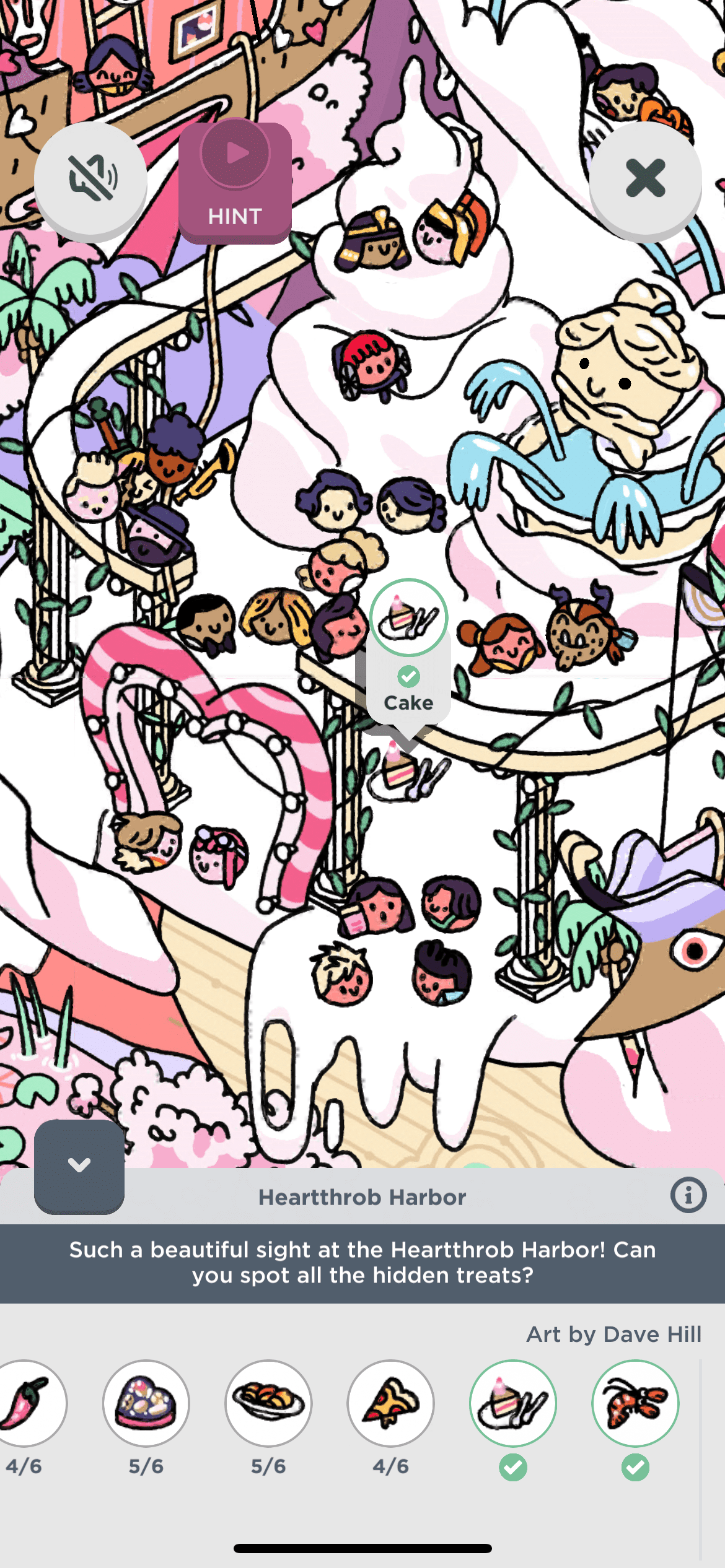Close the hidden objects game
The width and height of the screenshot is (725, 1568).
pos(645,179)
